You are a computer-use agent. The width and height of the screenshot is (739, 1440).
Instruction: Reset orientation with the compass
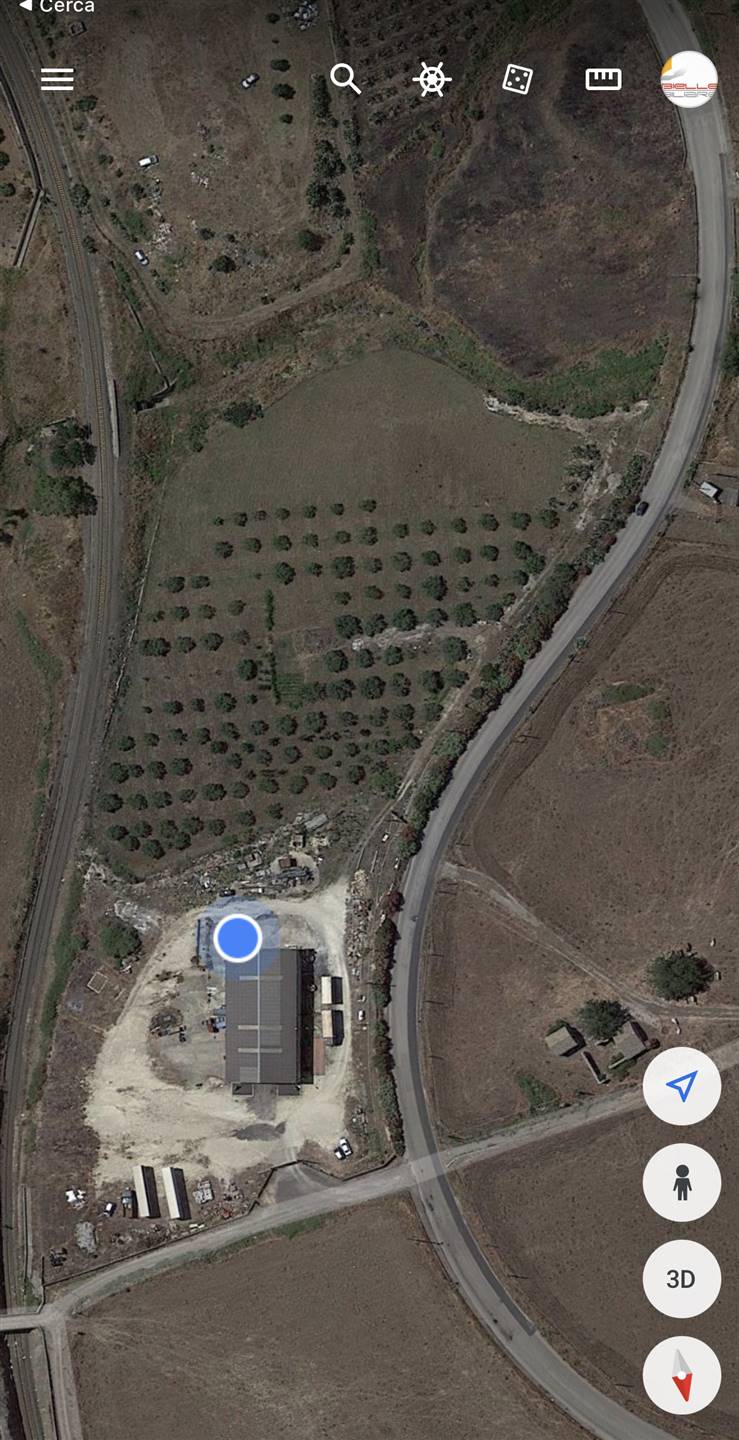coord(681,1375)
